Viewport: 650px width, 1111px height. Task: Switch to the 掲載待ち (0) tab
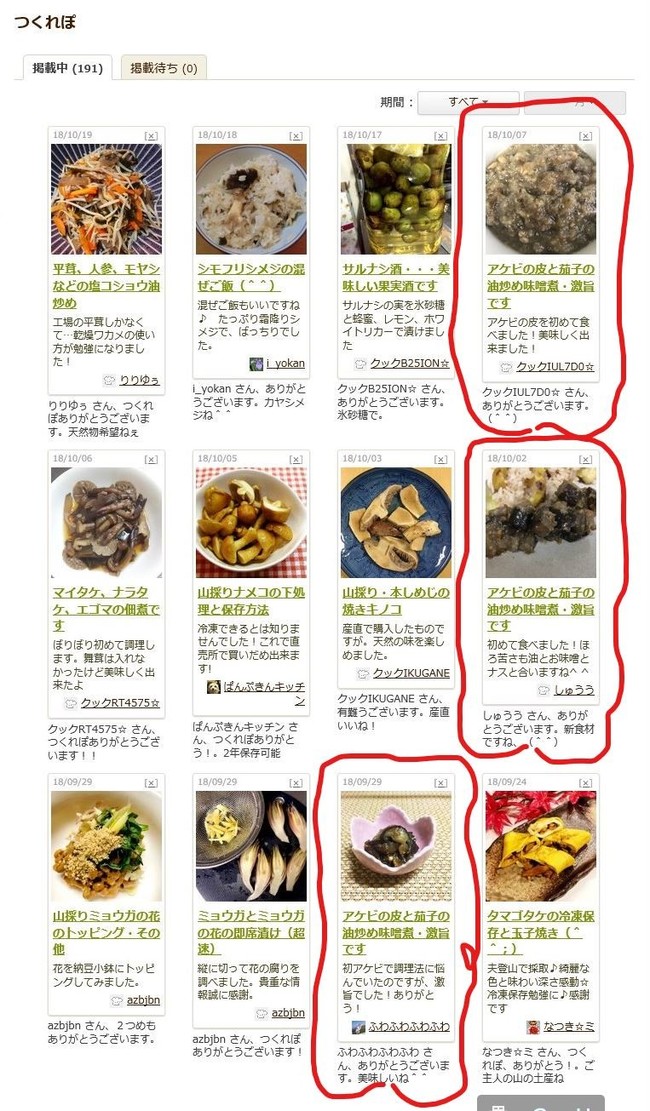tap(163, 68)
